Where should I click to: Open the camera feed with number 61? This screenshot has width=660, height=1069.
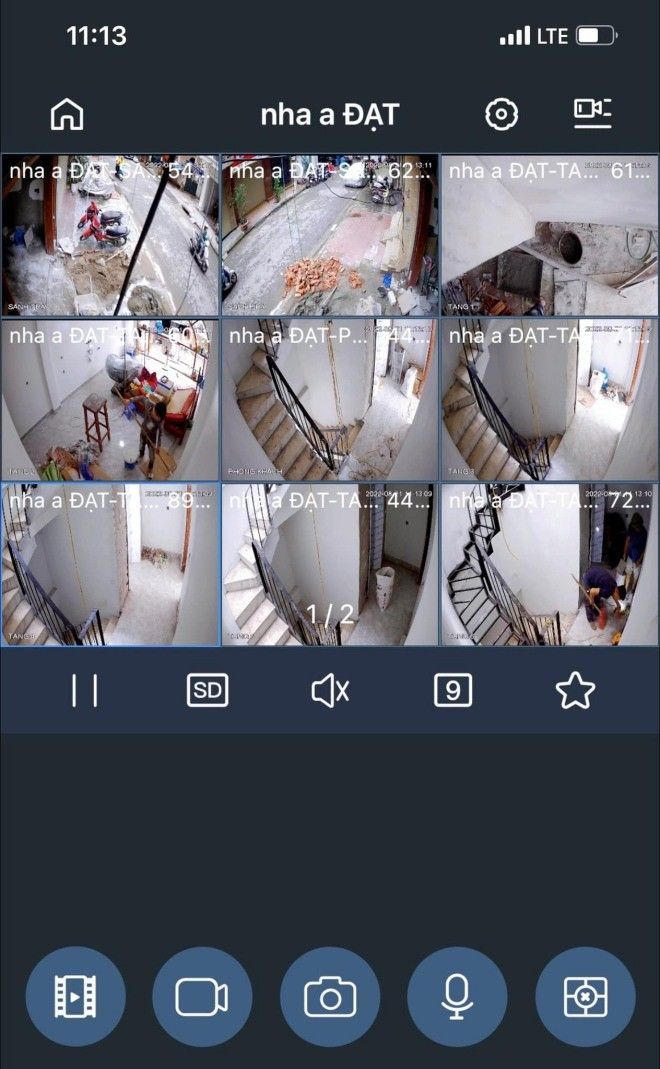549,236
